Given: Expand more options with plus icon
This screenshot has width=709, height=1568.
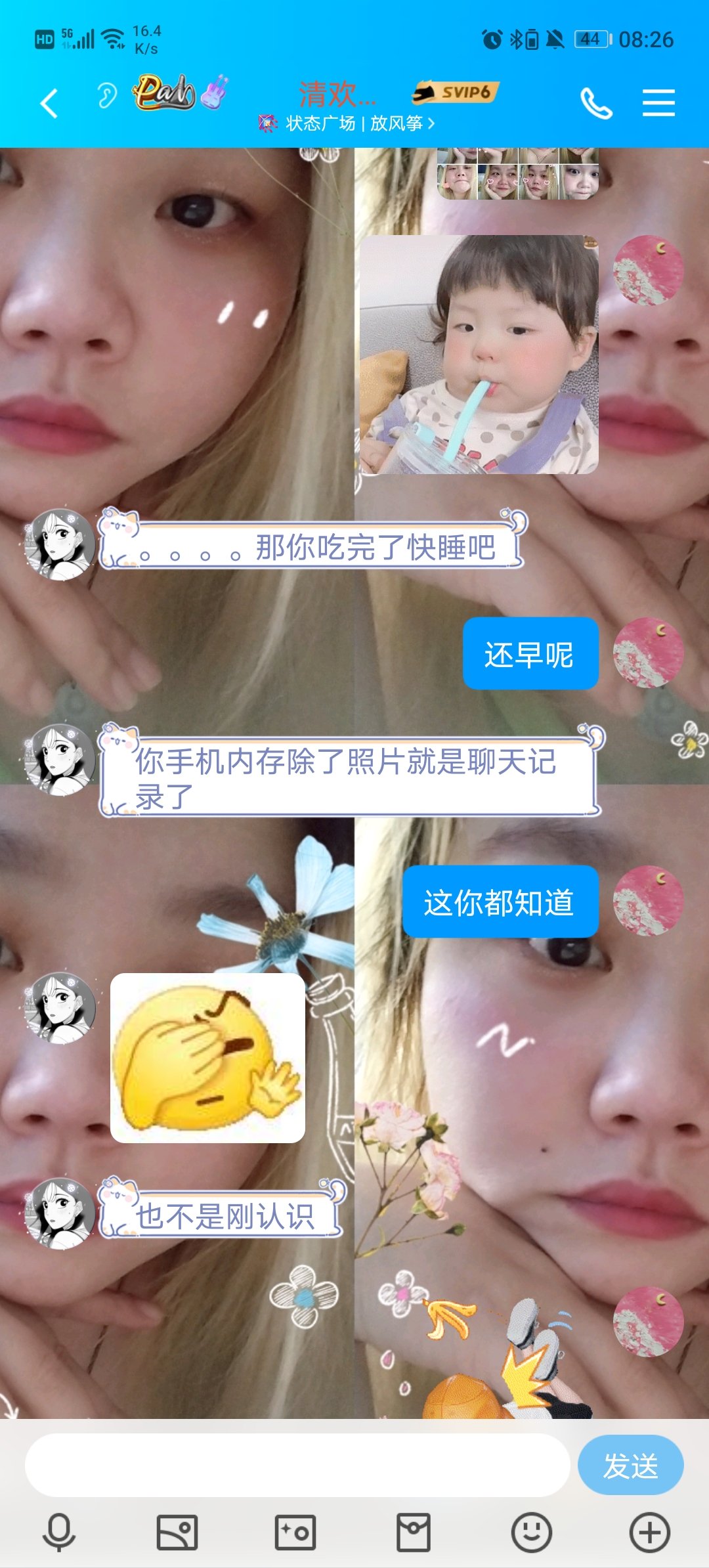Looking at the screenshot, I should (649, 1533).
